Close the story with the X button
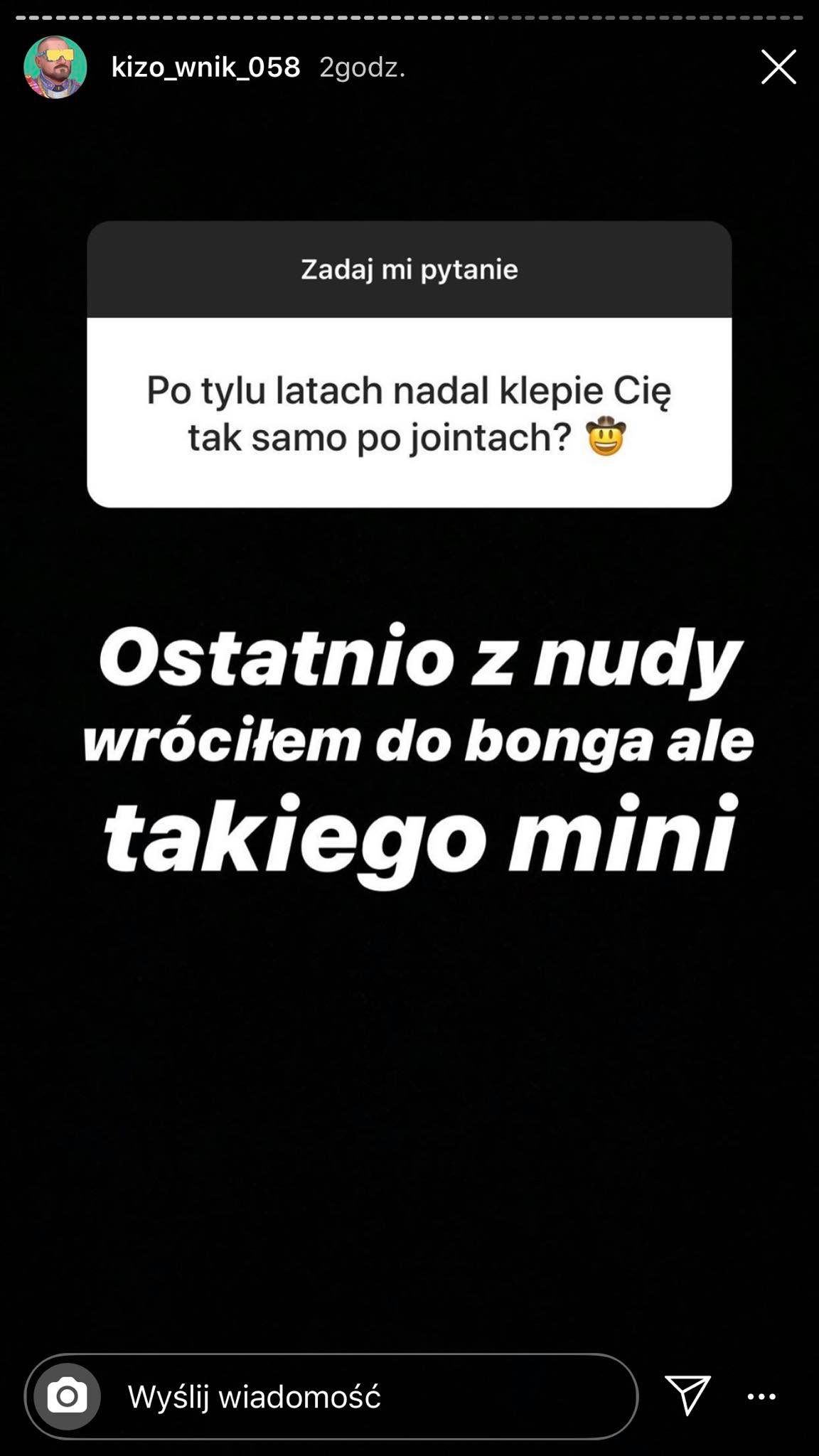The image size is (819, 1456). [x=778, y=67]
